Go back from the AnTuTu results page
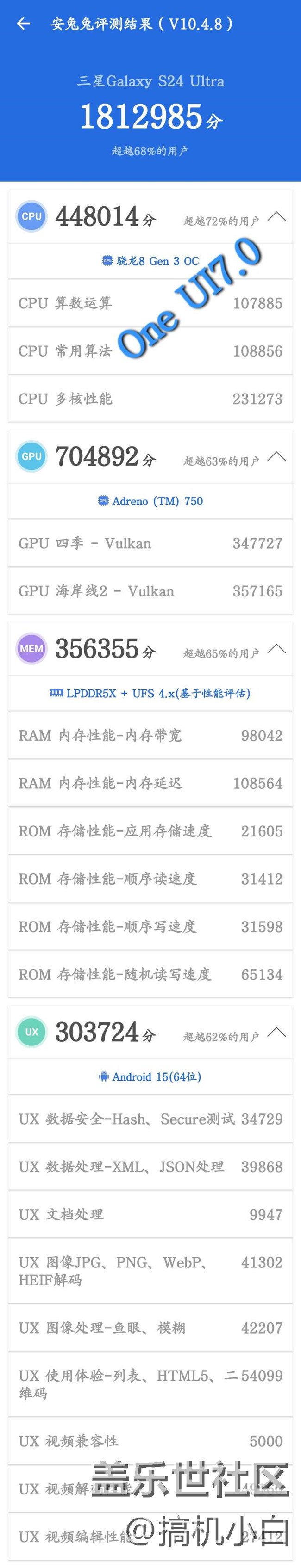This screenshot has height=1568, width=301. coord(23,24)
